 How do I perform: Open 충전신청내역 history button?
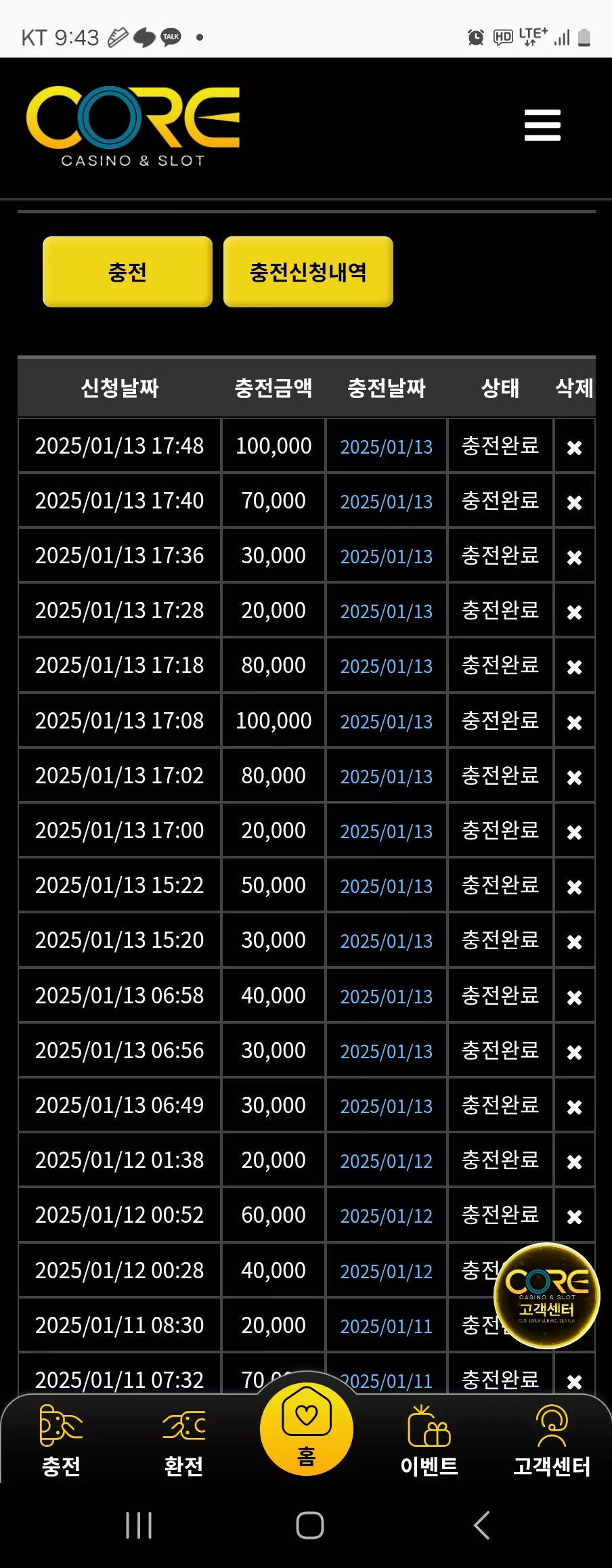308,271
